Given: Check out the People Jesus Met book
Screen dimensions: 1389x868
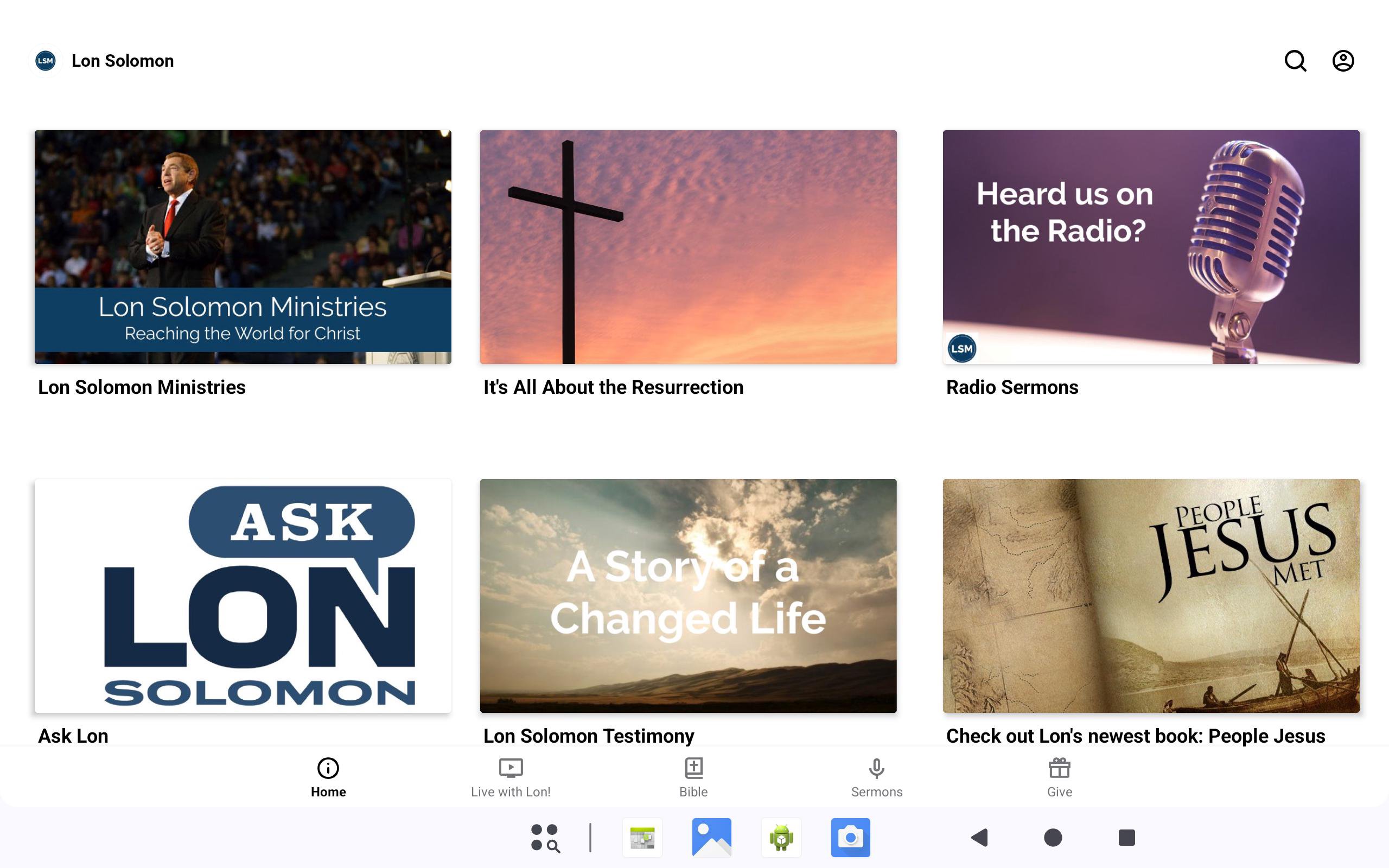Looking at the screenshot, I should coord(1151,595).
